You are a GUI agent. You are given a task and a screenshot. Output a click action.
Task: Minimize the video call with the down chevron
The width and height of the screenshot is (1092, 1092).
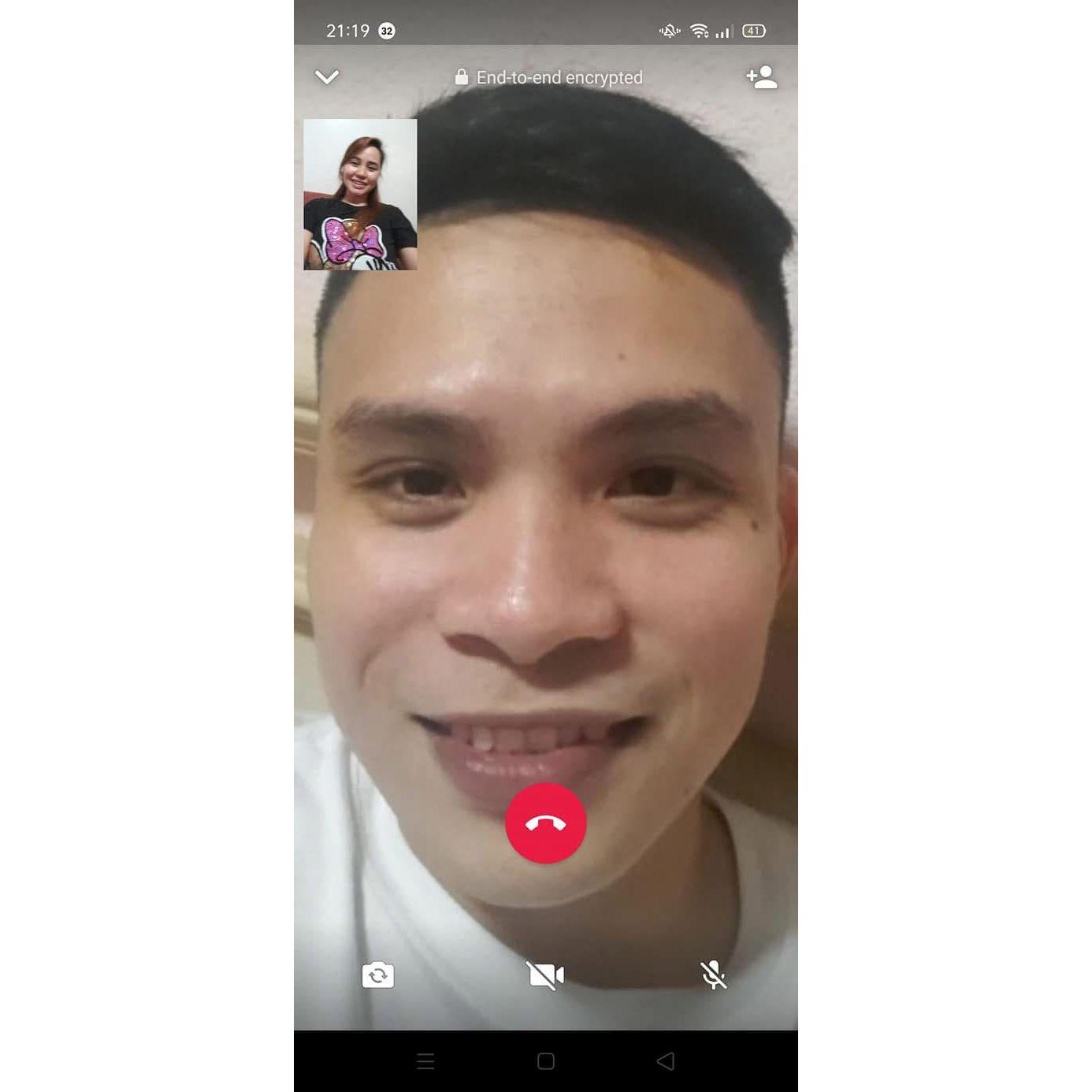click(327, 77)
